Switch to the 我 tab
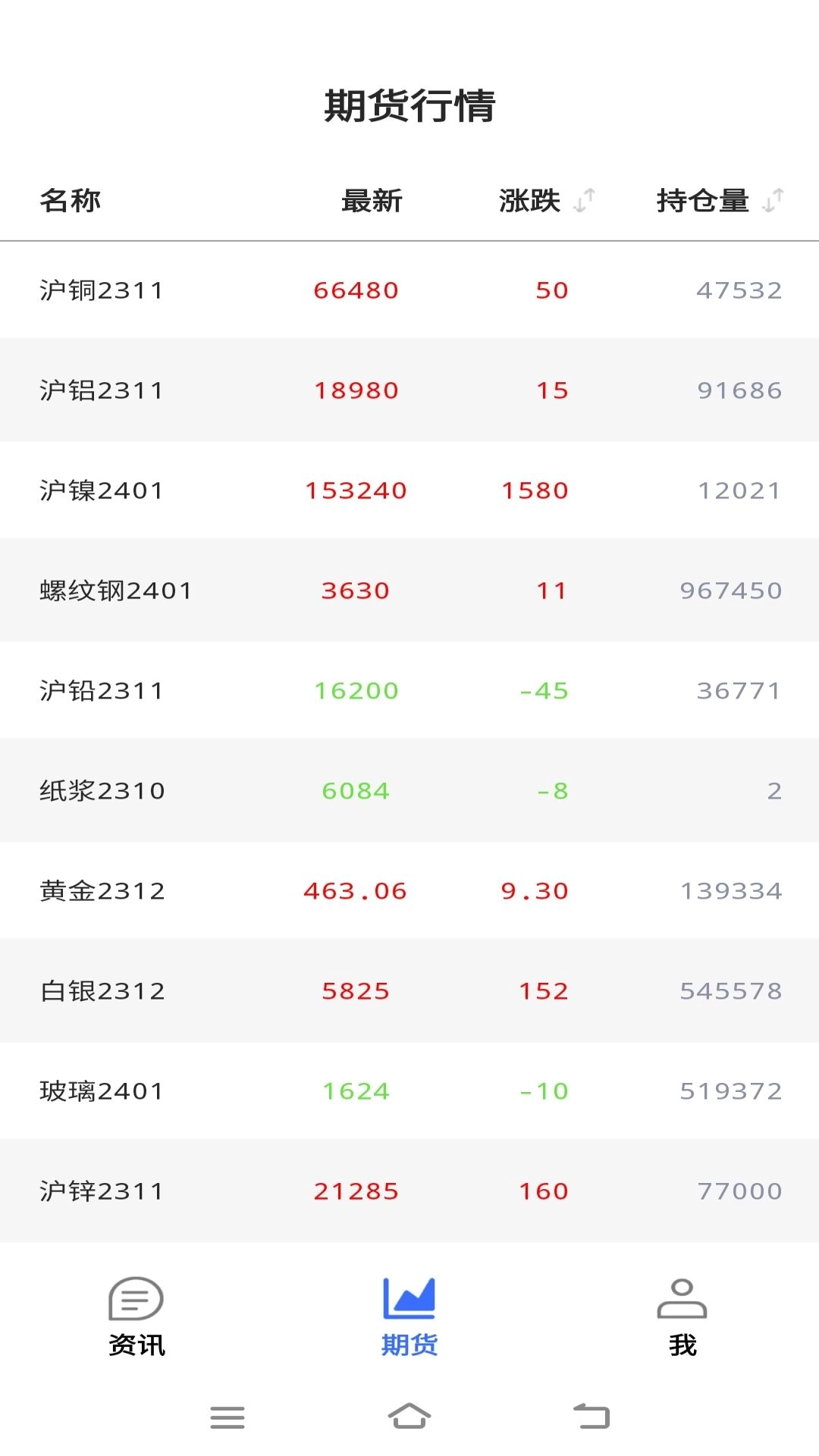 [682, 1316]
